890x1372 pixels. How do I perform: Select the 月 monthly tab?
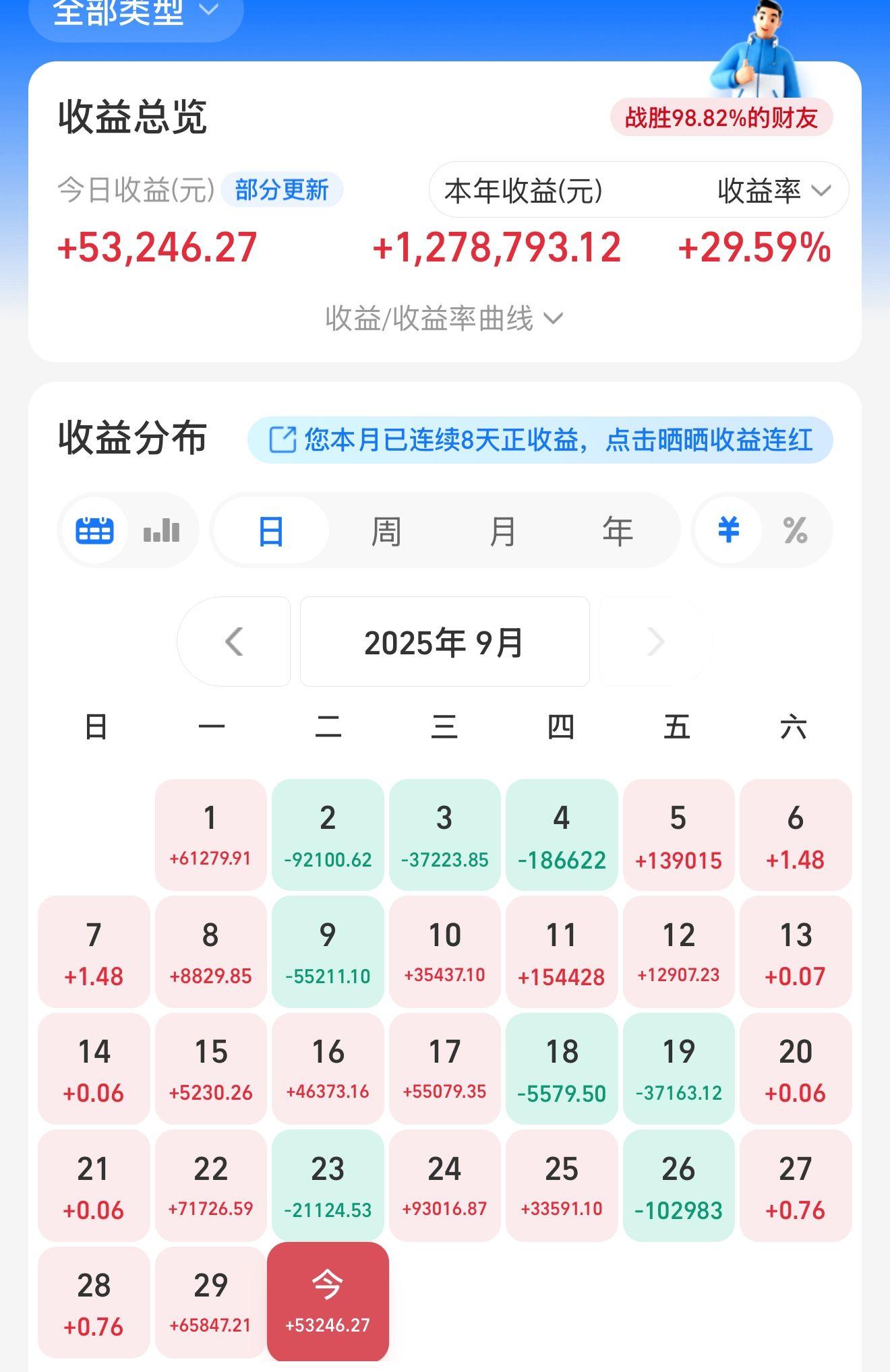[x=502, y=531]
